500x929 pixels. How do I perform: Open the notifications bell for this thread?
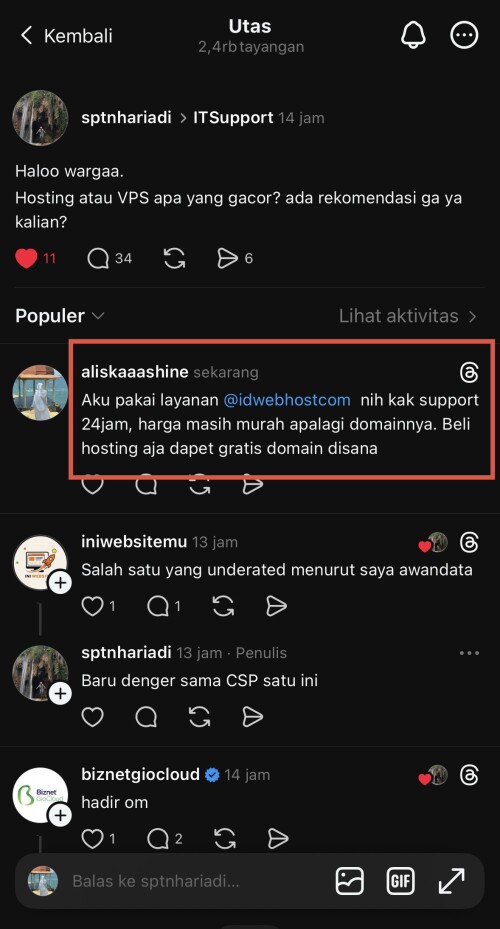click(413, 36)
